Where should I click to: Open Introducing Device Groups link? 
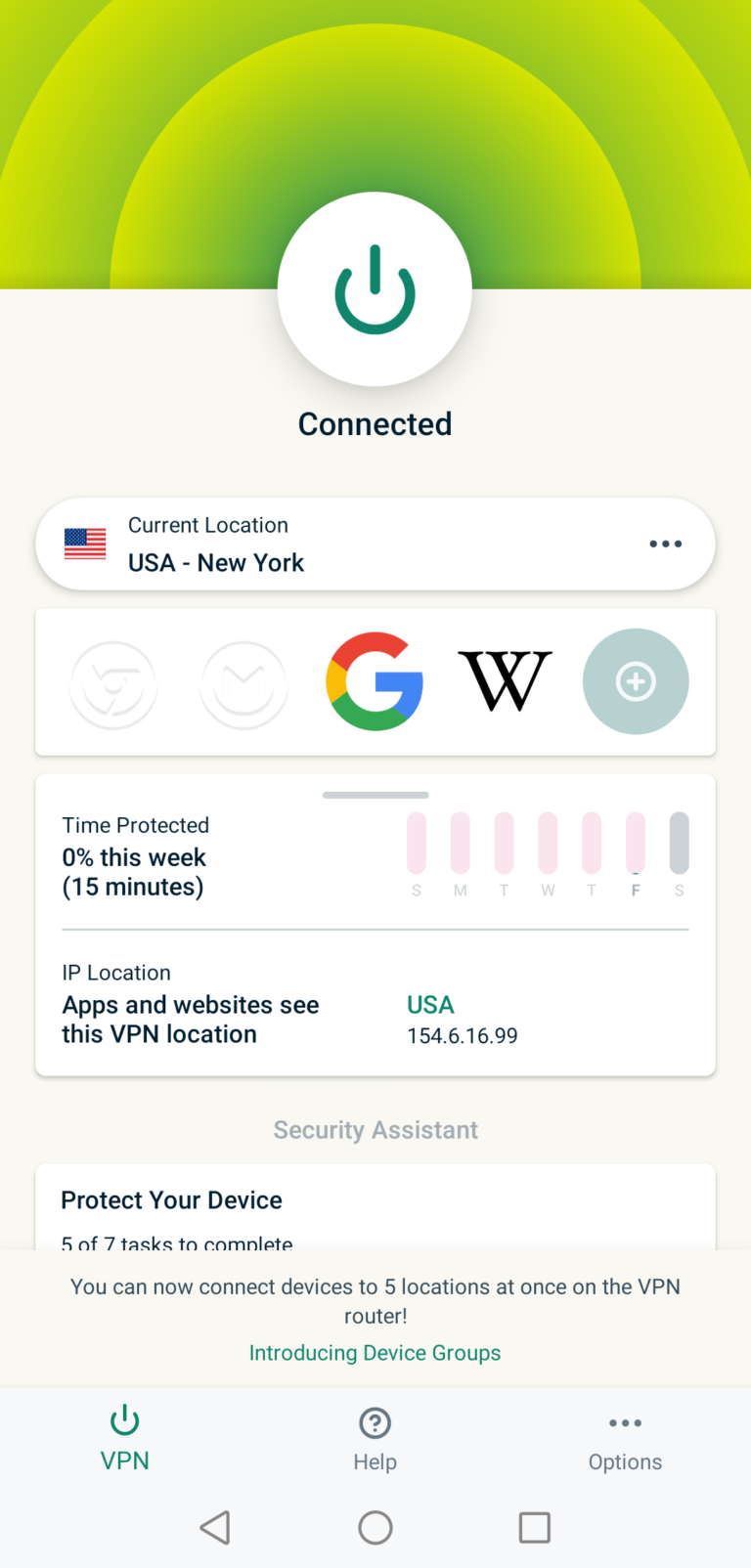click(x=375, y=1352)
